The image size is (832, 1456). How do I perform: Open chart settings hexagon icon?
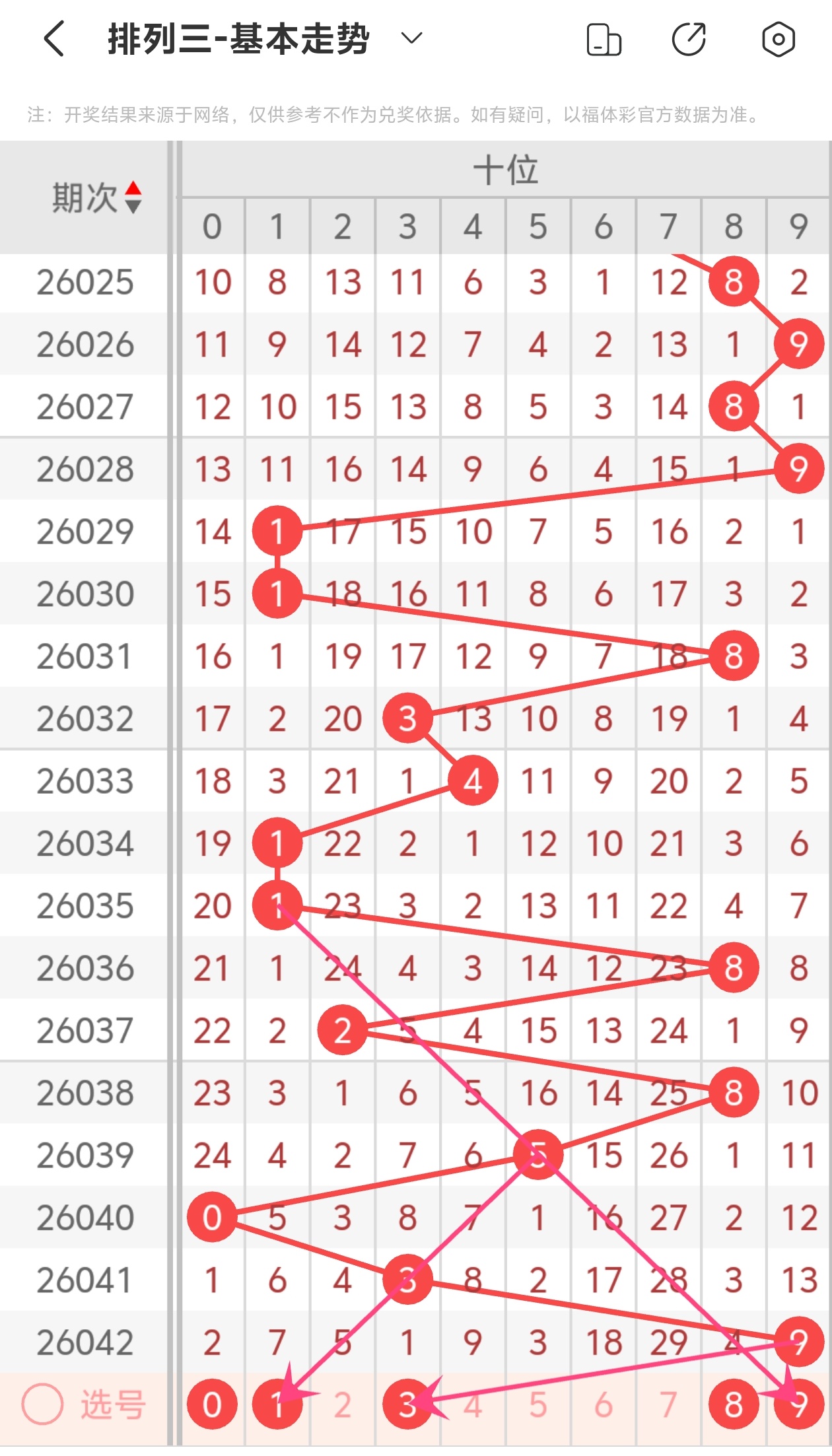778,40
